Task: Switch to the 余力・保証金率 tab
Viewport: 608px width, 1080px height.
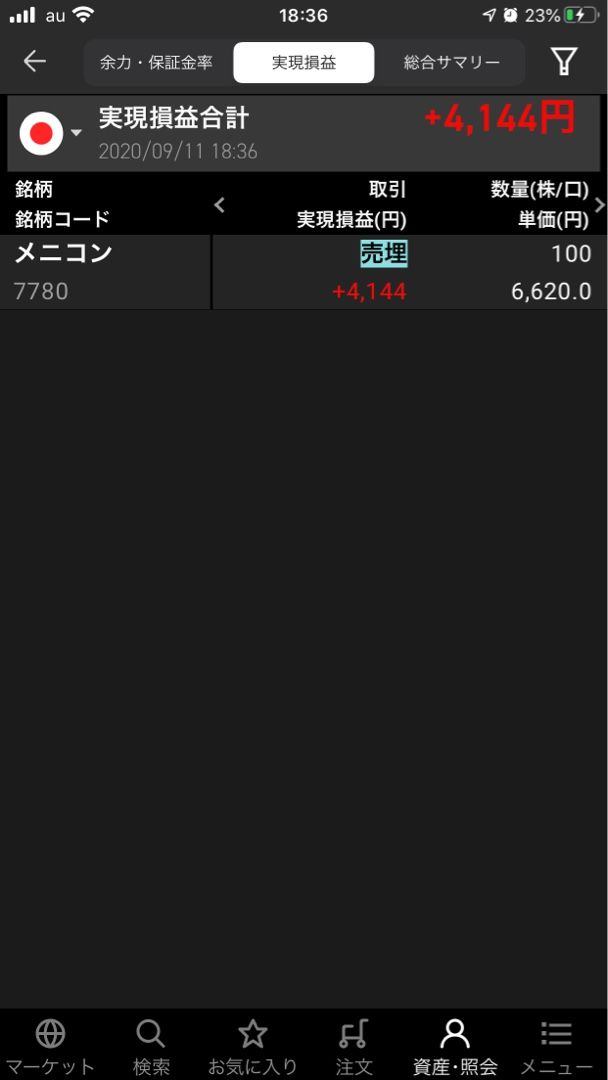Action: [x=157, y=62]
